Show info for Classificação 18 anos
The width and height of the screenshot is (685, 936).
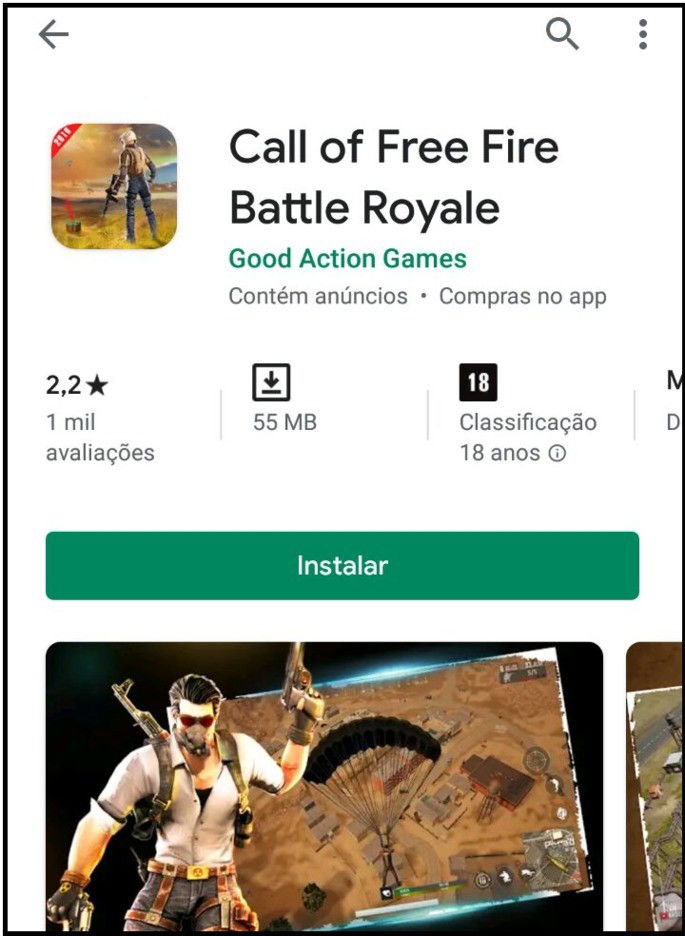coord(557,453)
